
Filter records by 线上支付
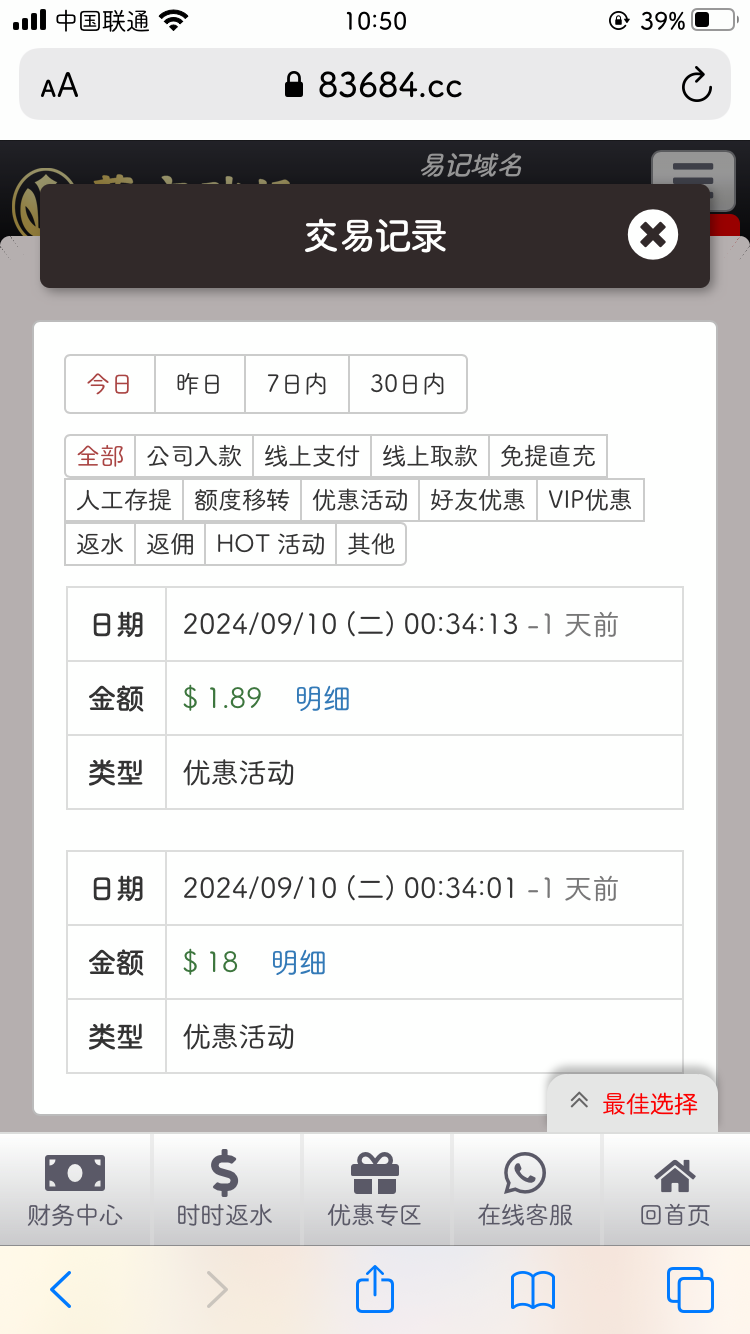[x=312, y=456]
